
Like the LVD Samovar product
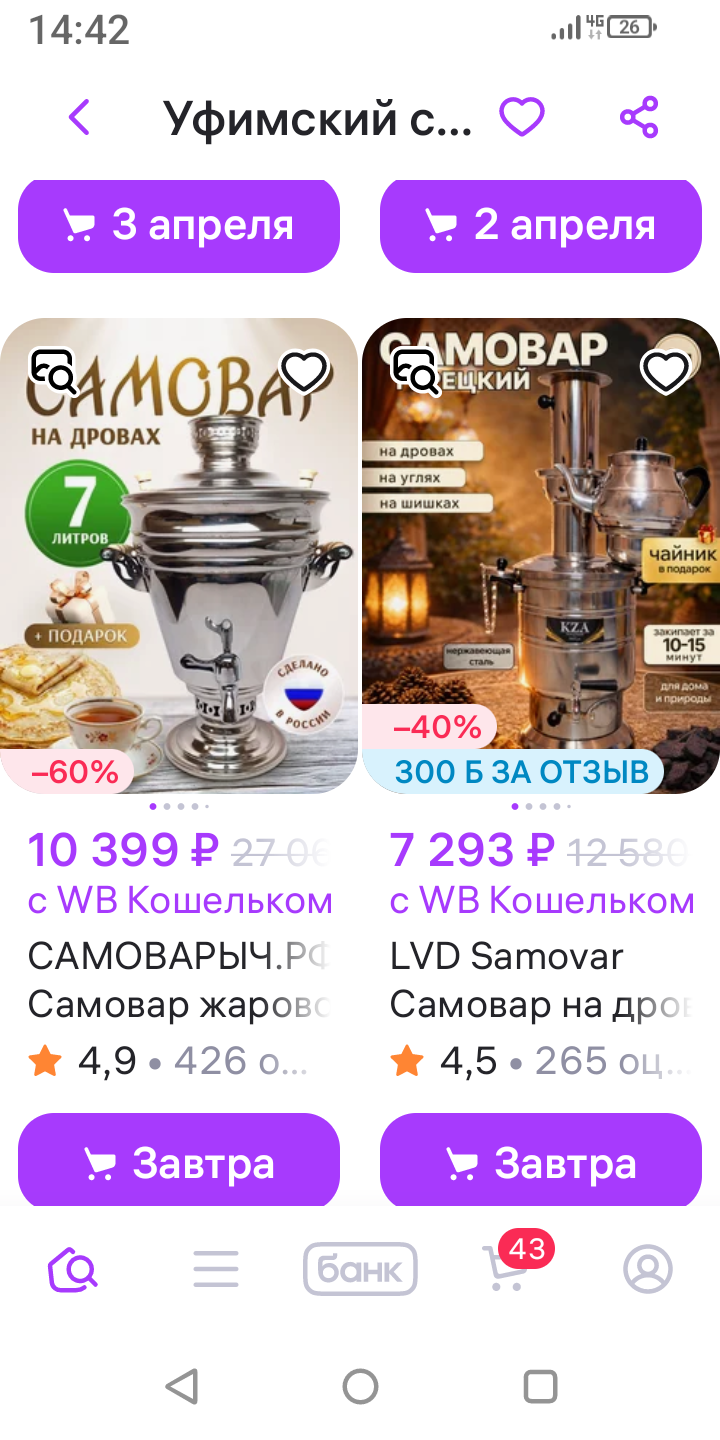pyautogui.click(x=666, y=372)
